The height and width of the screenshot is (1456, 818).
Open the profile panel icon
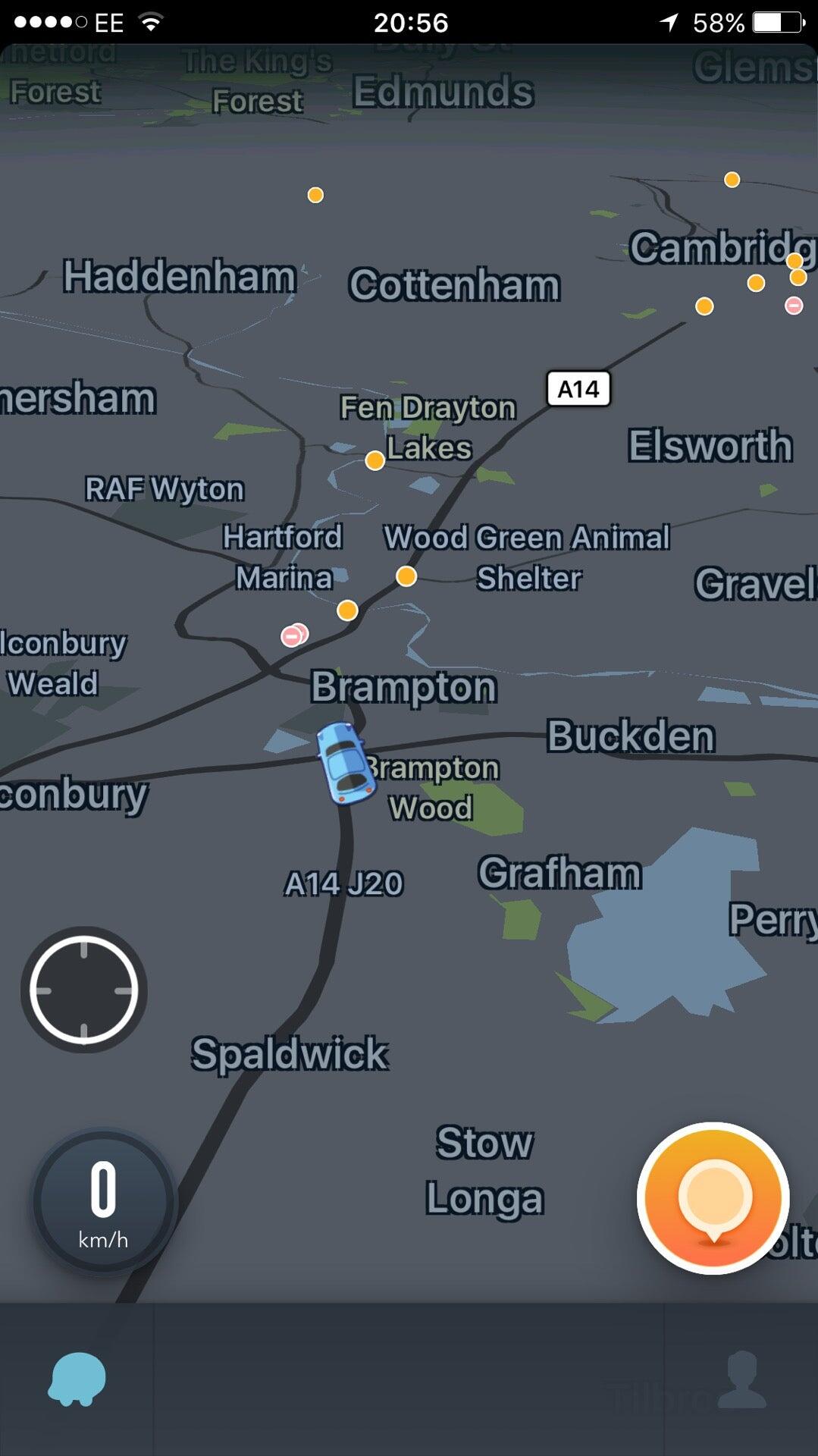point(741,1379)
